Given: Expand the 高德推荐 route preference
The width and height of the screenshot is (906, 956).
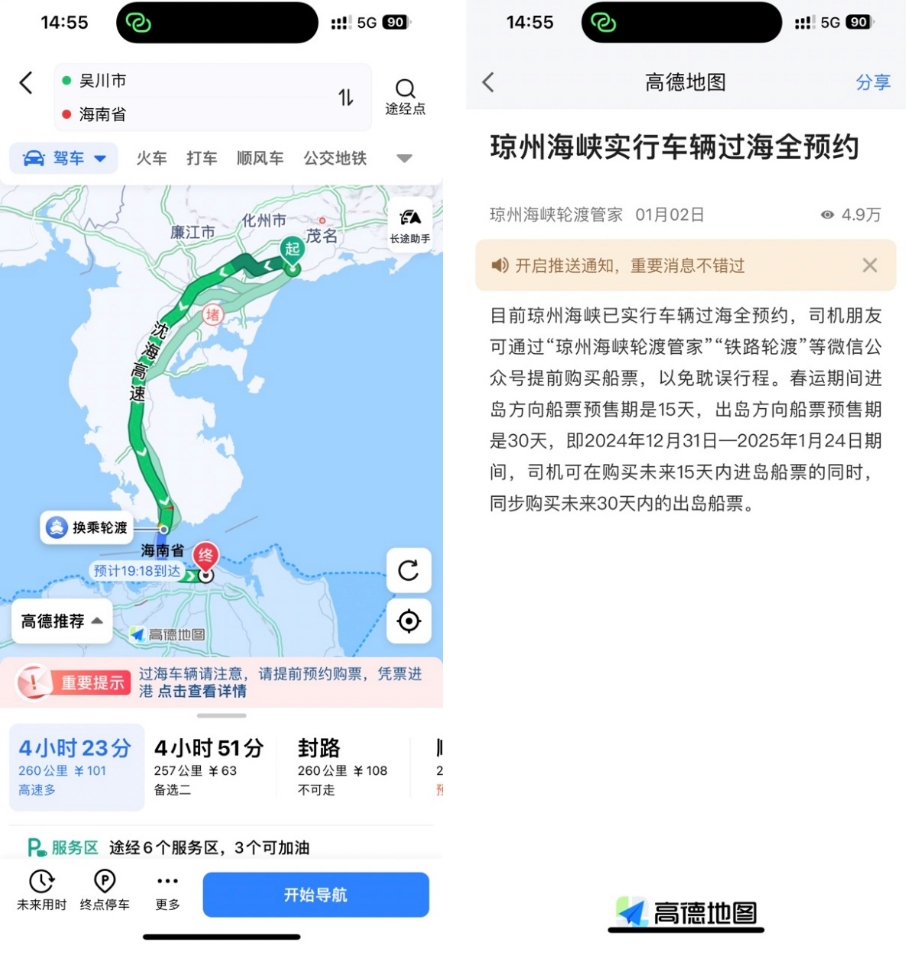Looking at the screenshot, I should (62, 621).
